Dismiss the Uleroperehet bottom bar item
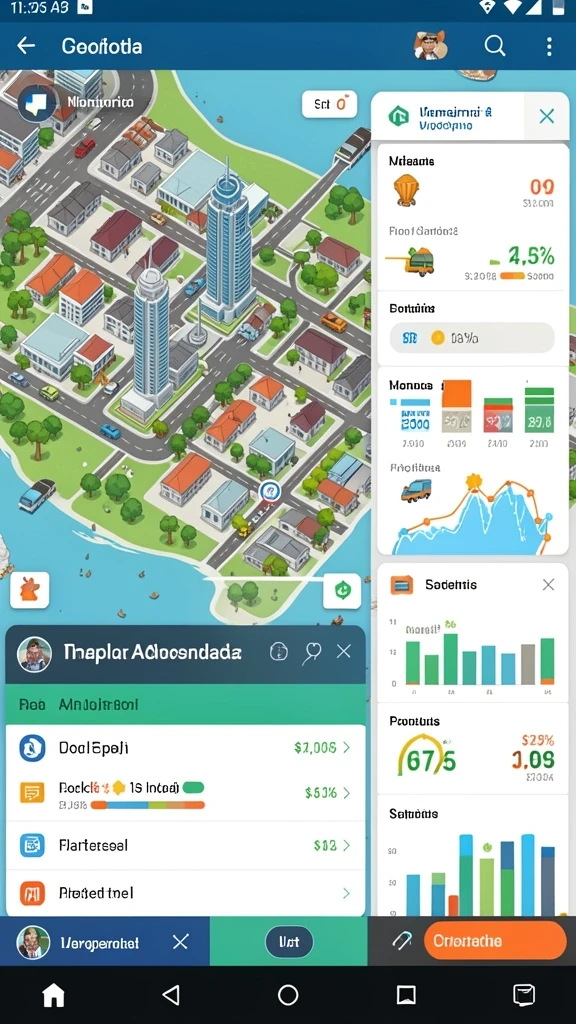The height and width of the screenshot is (1024, 576). click(180, 942)
